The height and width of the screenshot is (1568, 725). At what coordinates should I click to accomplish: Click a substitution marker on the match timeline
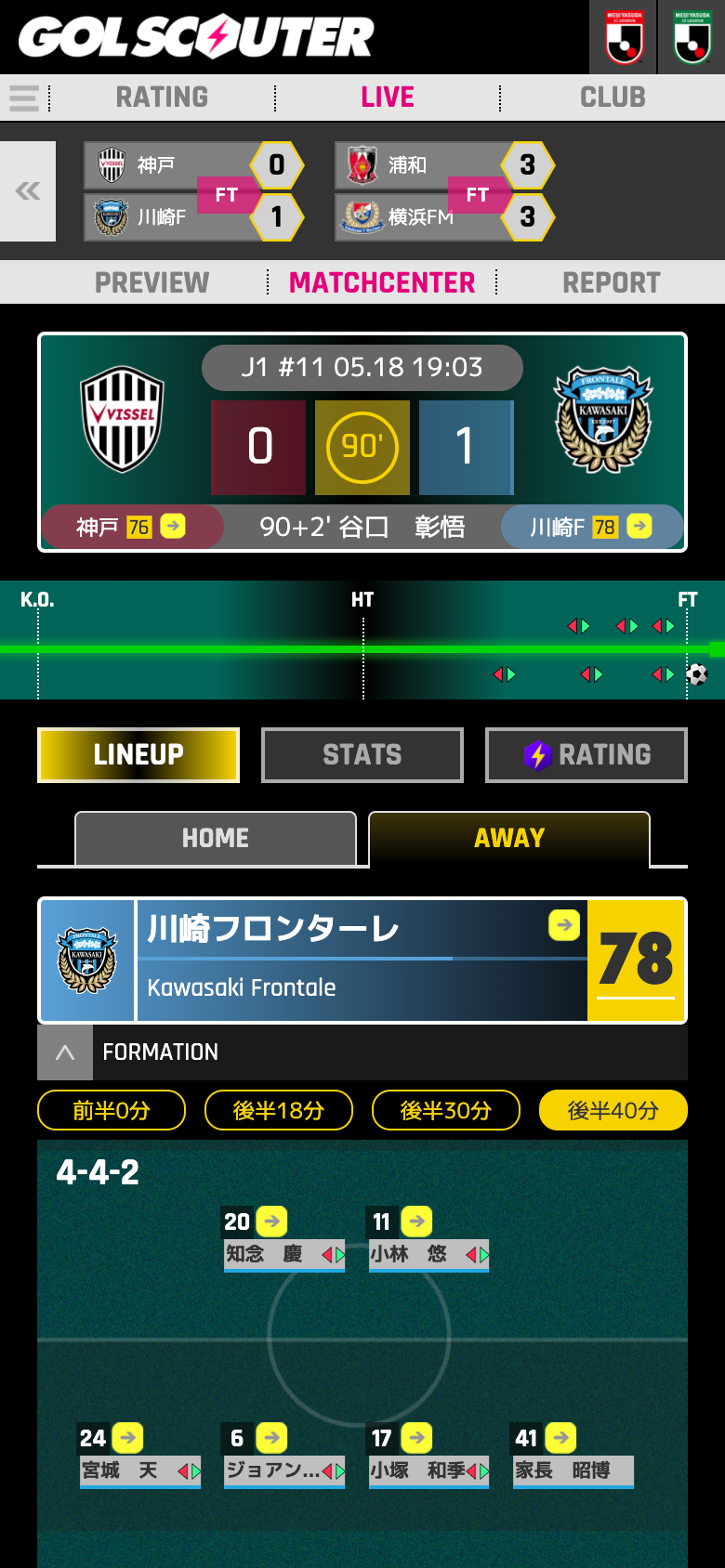[x=578, y=626]
